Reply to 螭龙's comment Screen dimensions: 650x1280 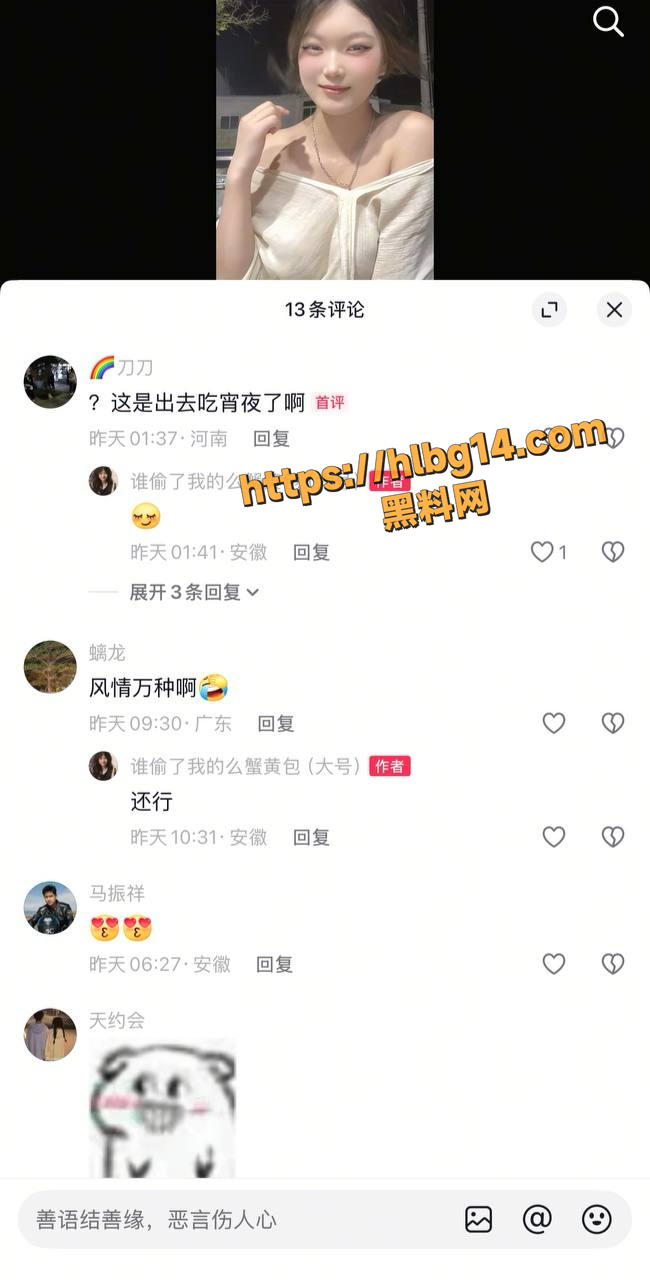pos(275,723)
